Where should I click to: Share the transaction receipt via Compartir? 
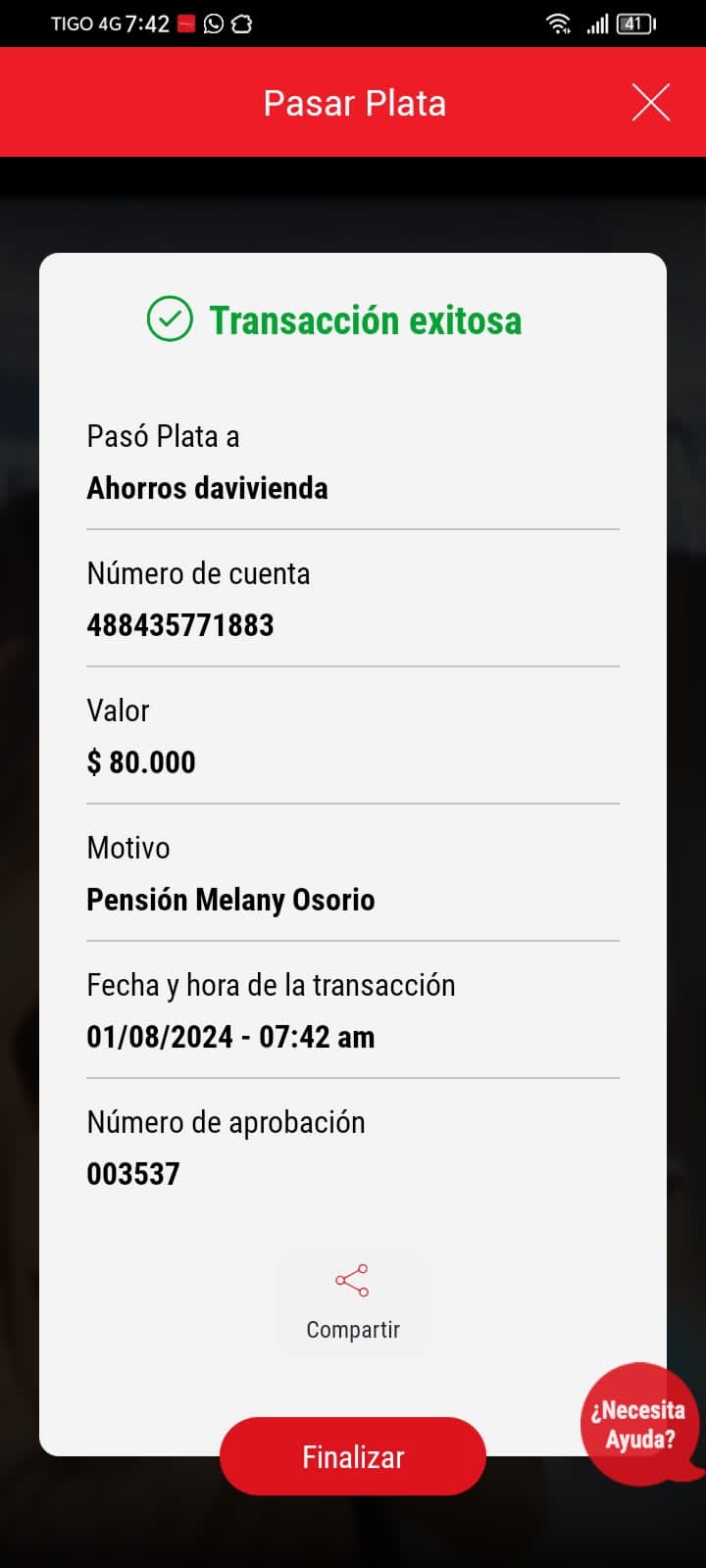click(x=352, y=1300)
